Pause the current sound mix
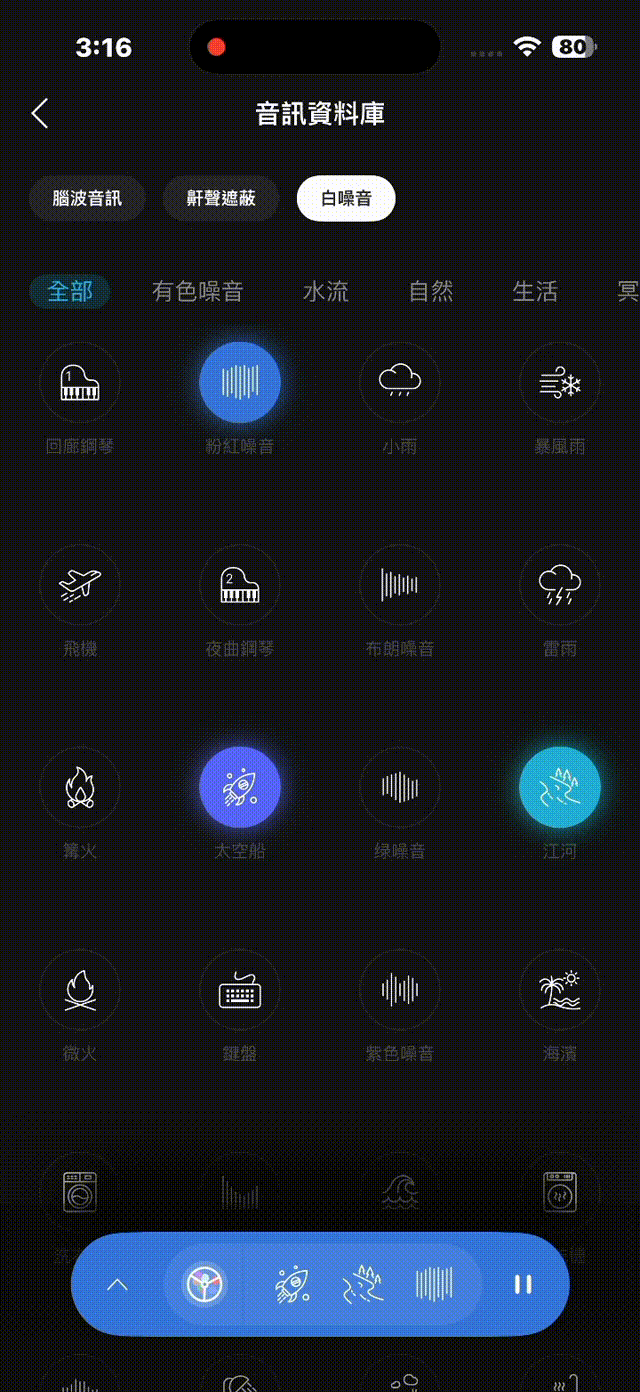Screen dimensions: 640x1392 click(523, 1285)
